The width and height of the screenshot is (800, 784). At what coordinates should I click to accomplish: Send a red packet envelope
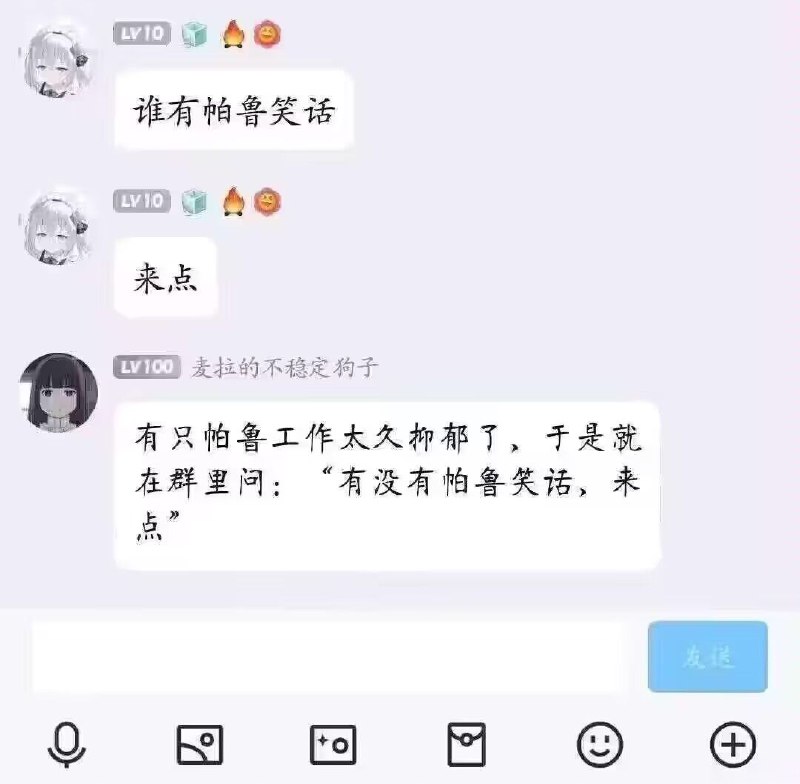pyautogui.click(x=466, y=745)
